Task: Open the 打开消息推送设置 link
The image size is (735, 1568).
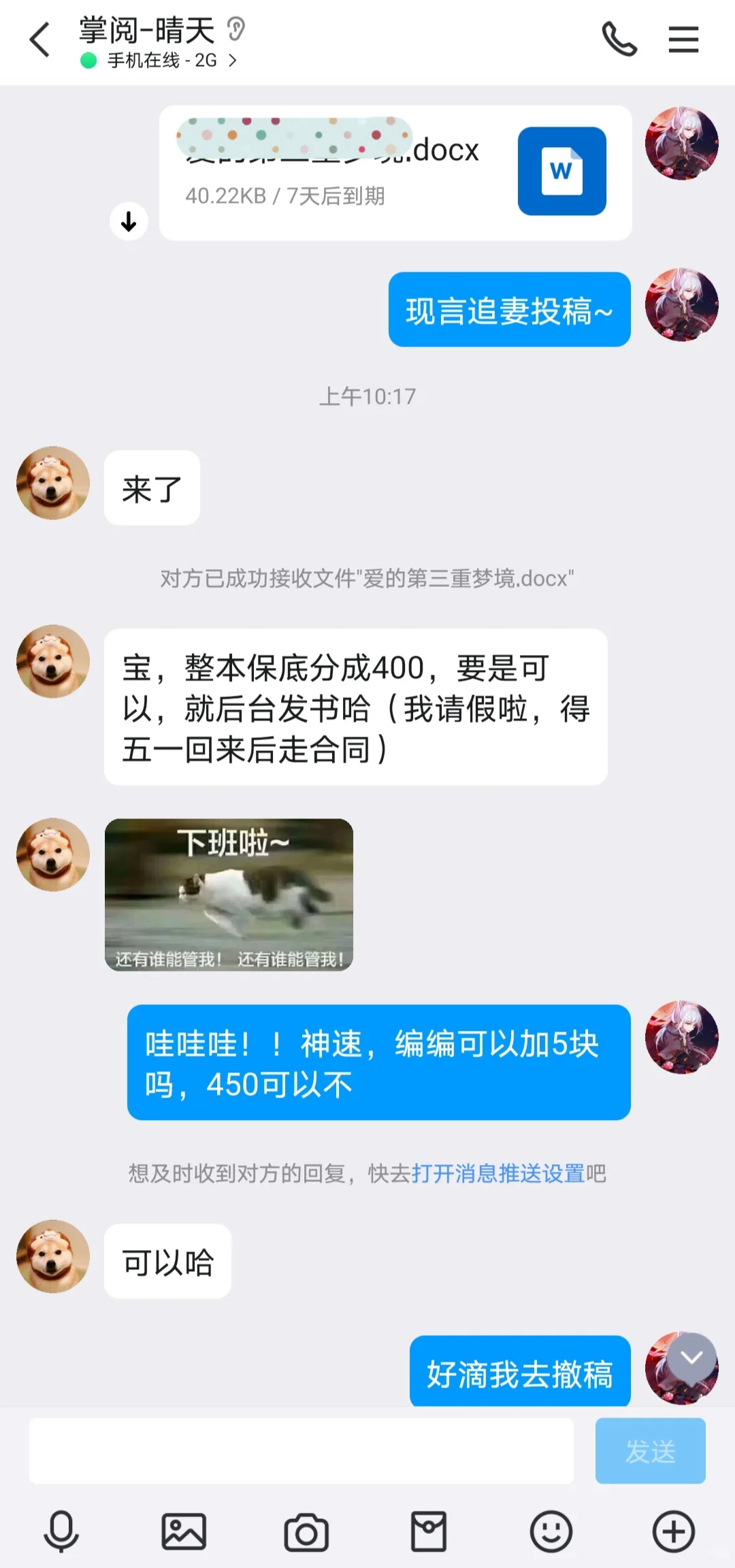Action: point(498,1173)
